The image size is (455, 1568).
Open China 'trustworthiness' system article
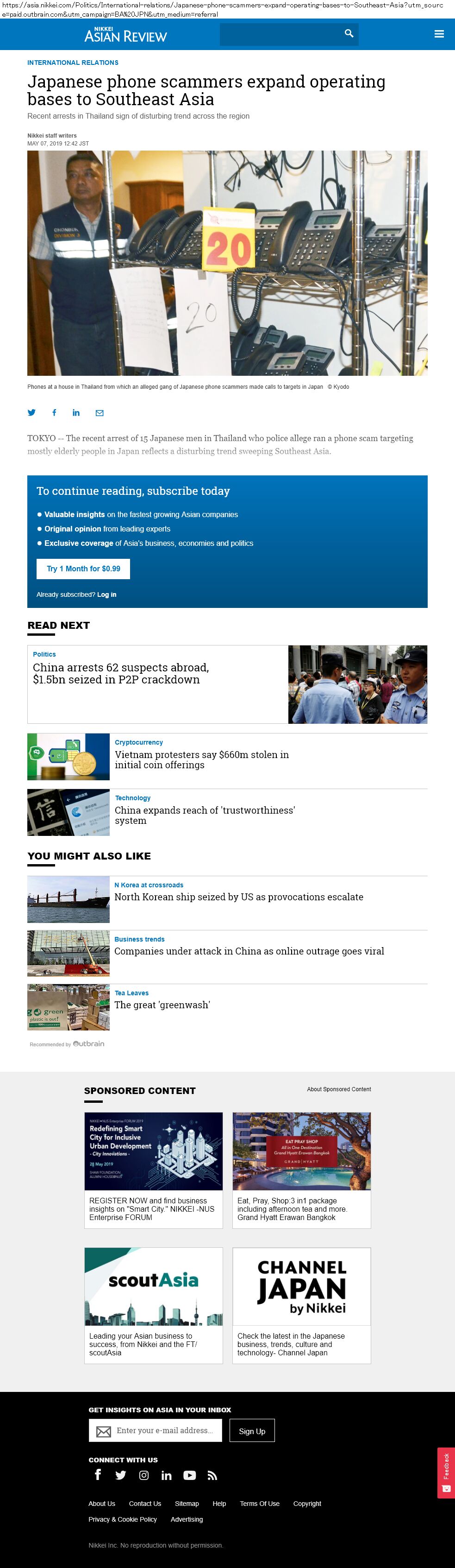[x=205, y=815]
